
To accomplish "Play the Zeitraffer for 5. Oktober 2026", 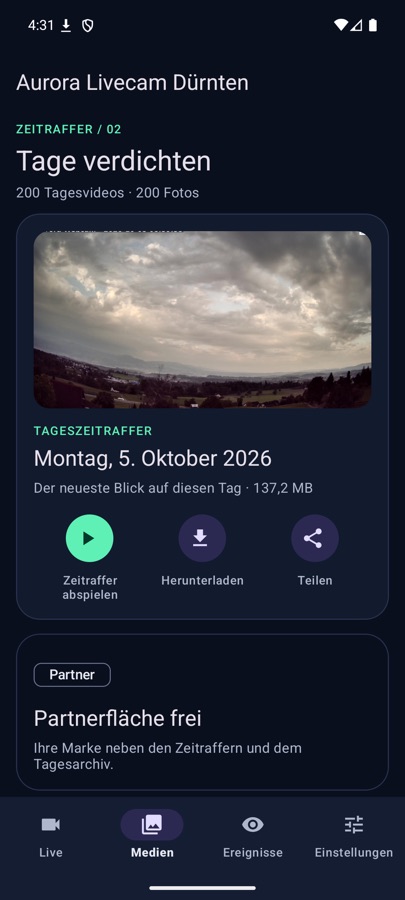I will [89, 538].
